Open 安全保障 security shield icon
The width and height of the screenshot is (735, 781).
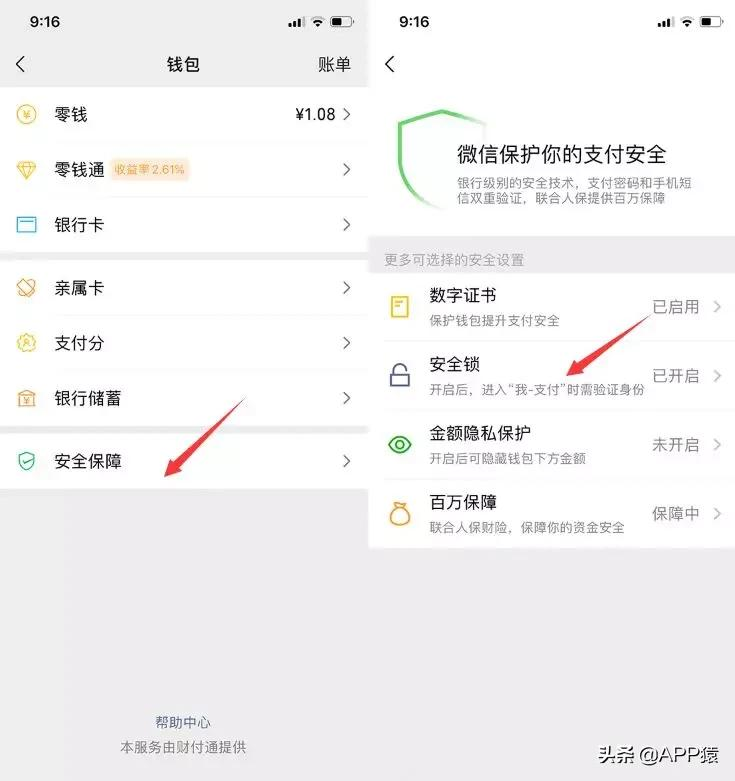click(26, 461)
